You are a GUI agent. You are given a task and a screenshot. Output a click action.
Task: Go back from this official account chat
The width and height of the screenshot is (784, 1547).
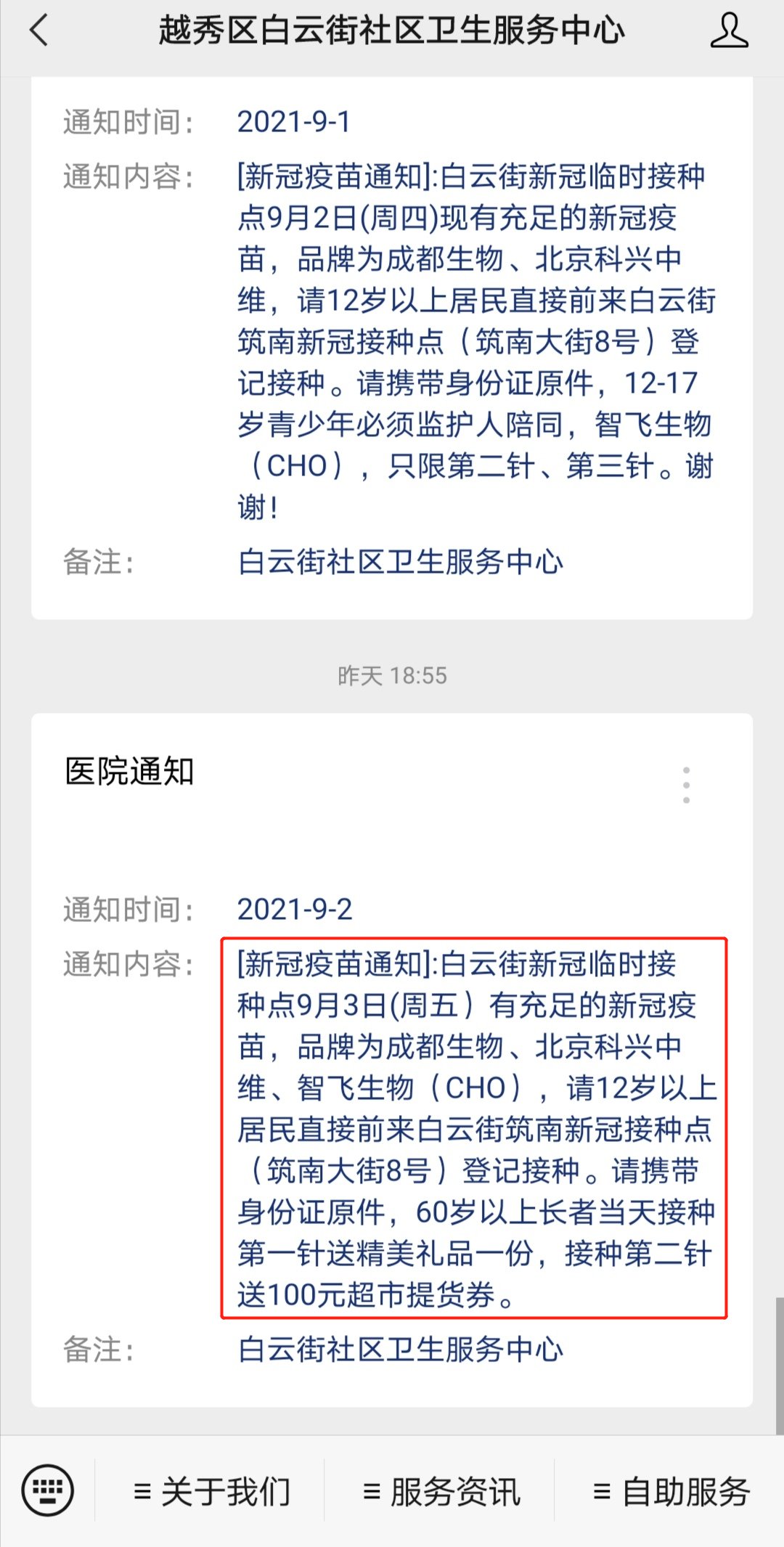point(39,30)
